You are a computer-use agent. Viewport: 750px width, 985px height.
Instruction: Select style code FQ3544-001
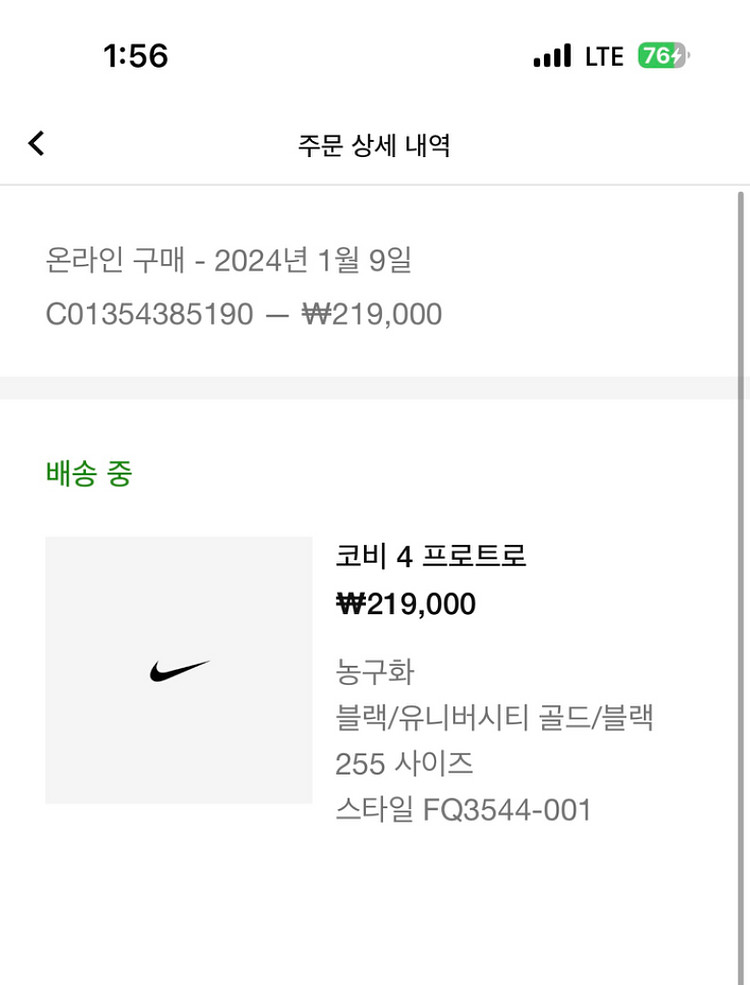(464, 810)
